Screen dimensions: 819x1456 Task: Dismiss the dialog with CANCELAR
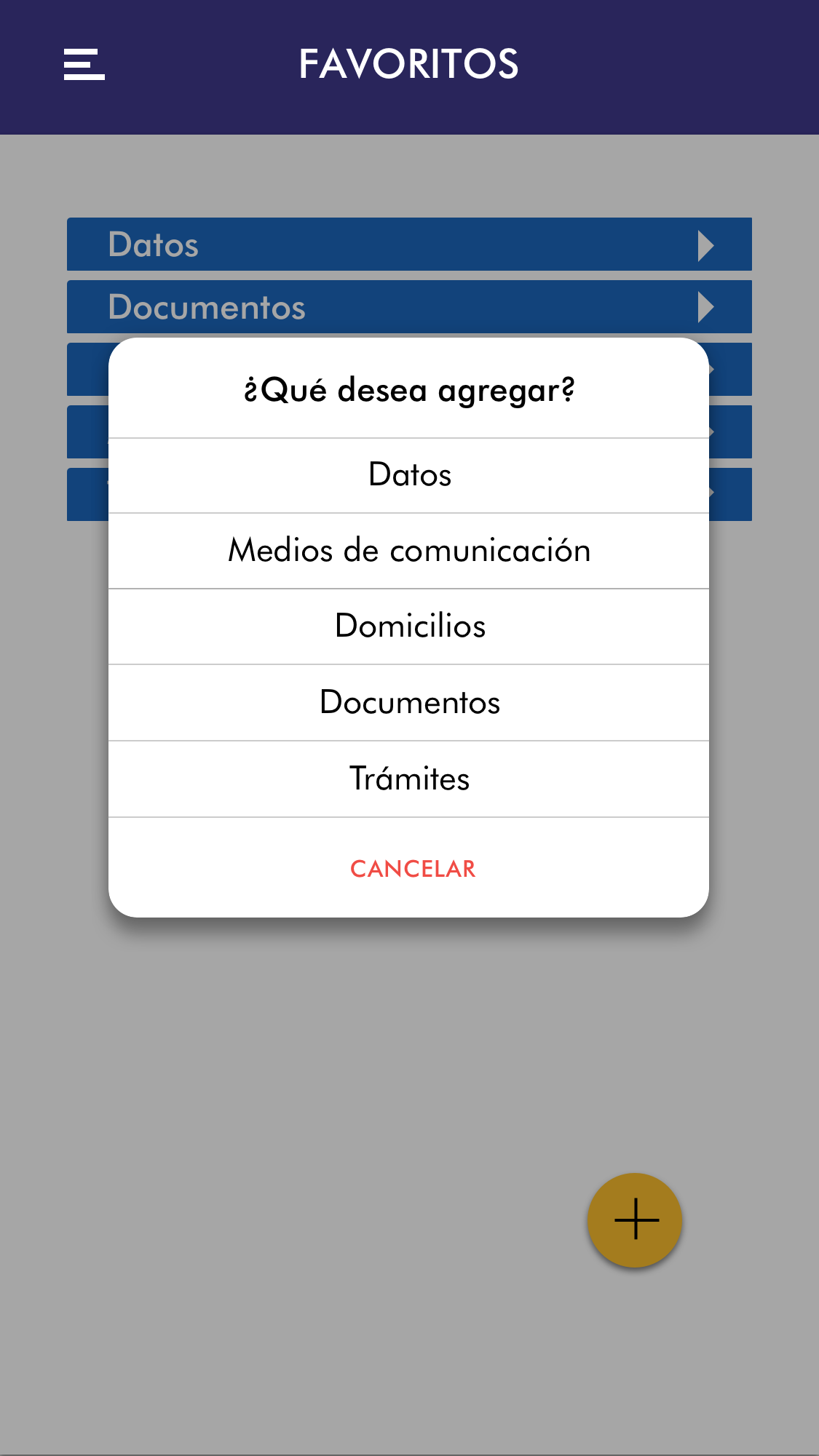pos(412,869)
